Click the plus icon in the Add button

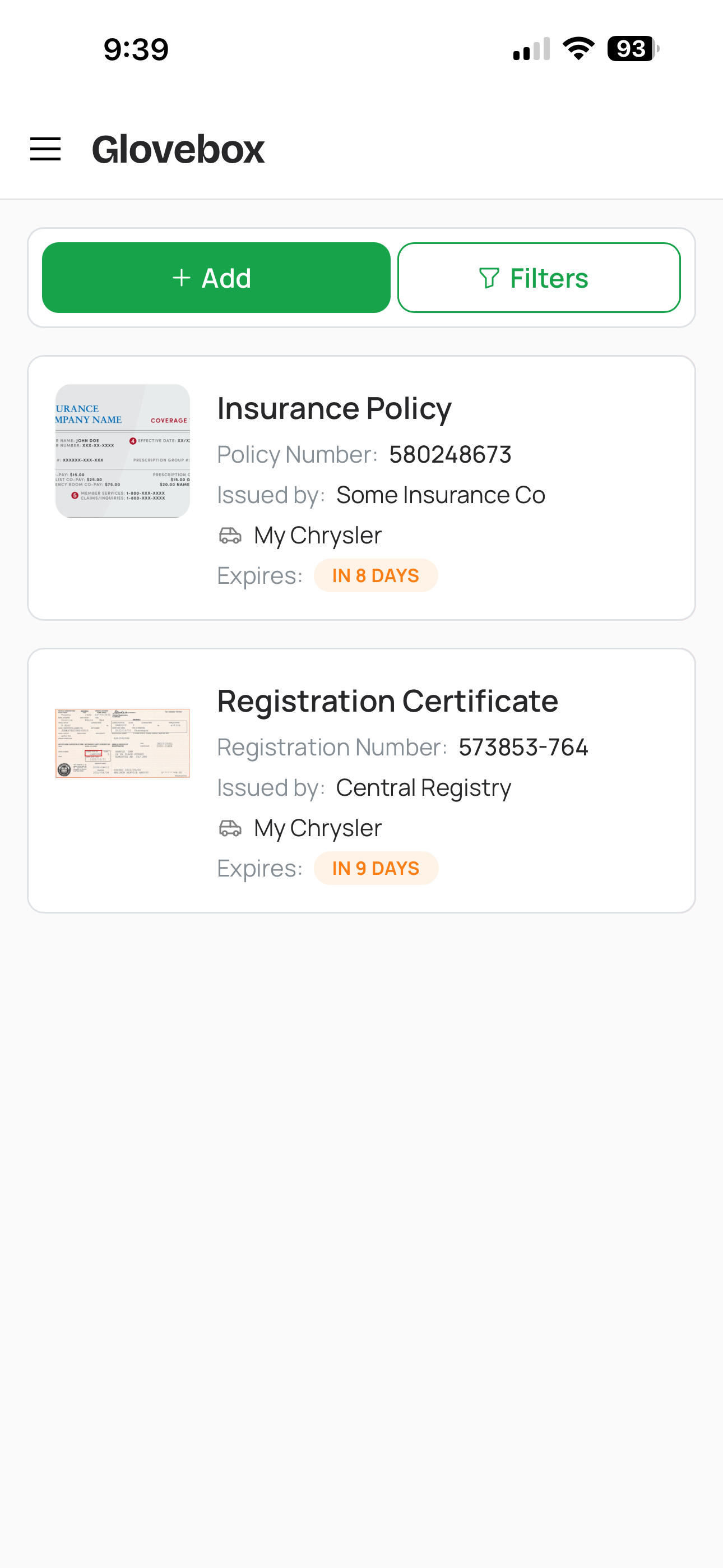[x=180, y=277]
